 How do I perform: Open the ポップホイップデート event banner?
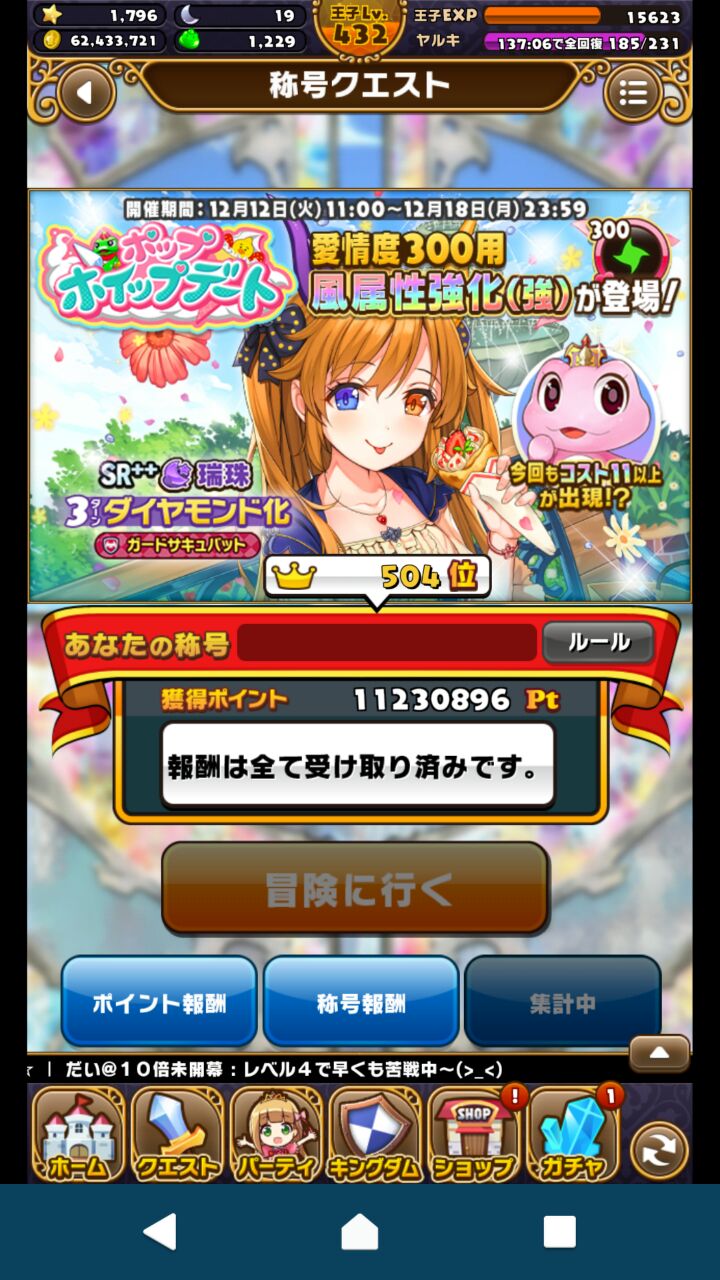360,395
